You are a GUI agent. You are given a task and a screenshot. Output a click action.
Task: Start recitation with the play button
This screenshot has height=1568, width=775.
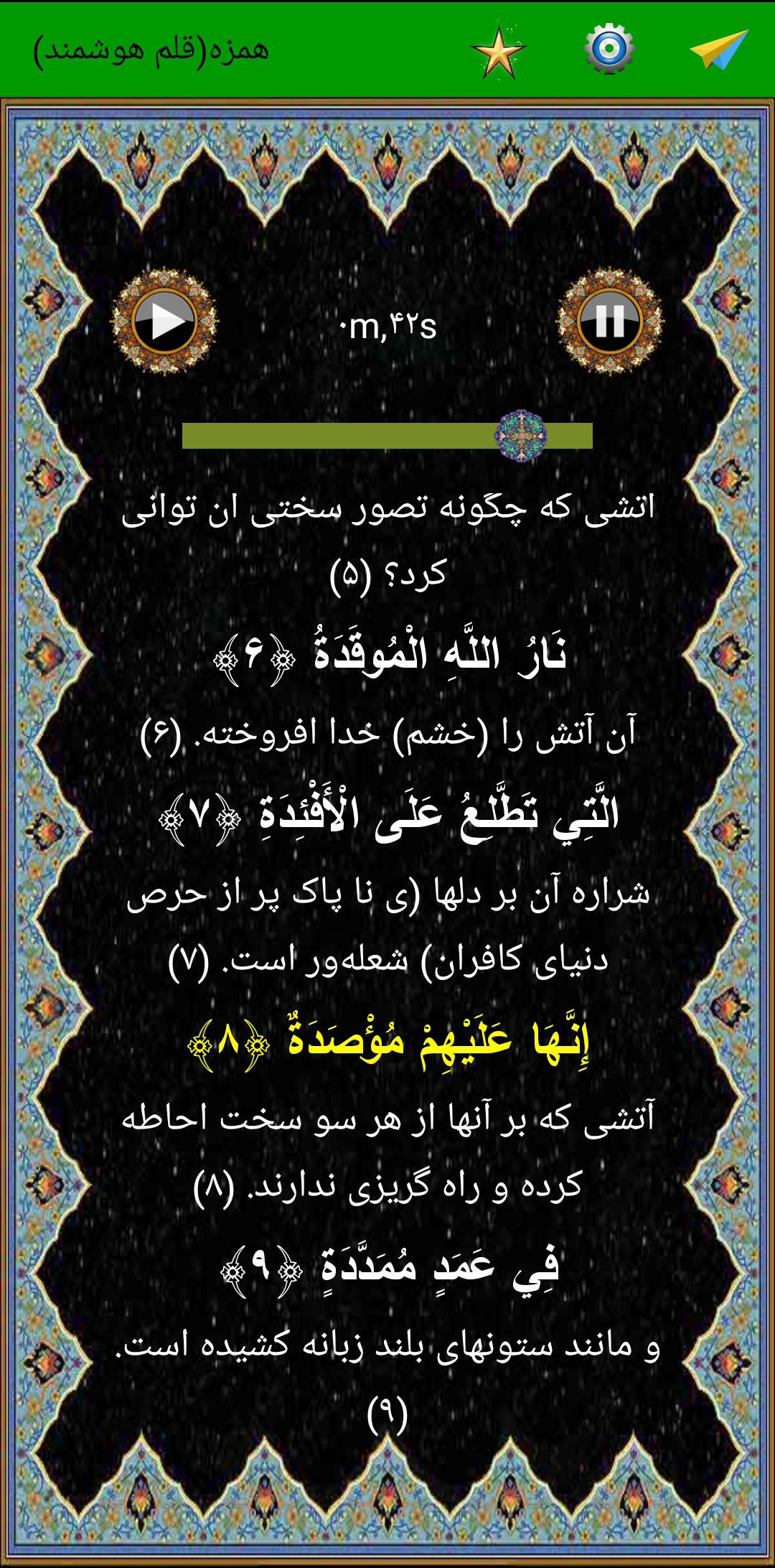point(164,321)
